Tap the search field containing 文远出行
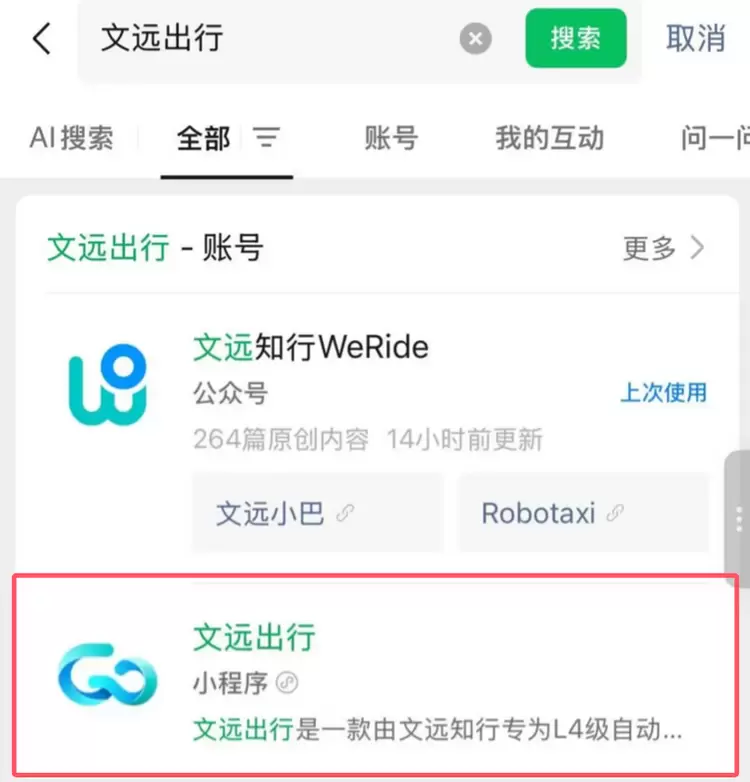Viewport: 750px width, 782px height. [270, 39]
